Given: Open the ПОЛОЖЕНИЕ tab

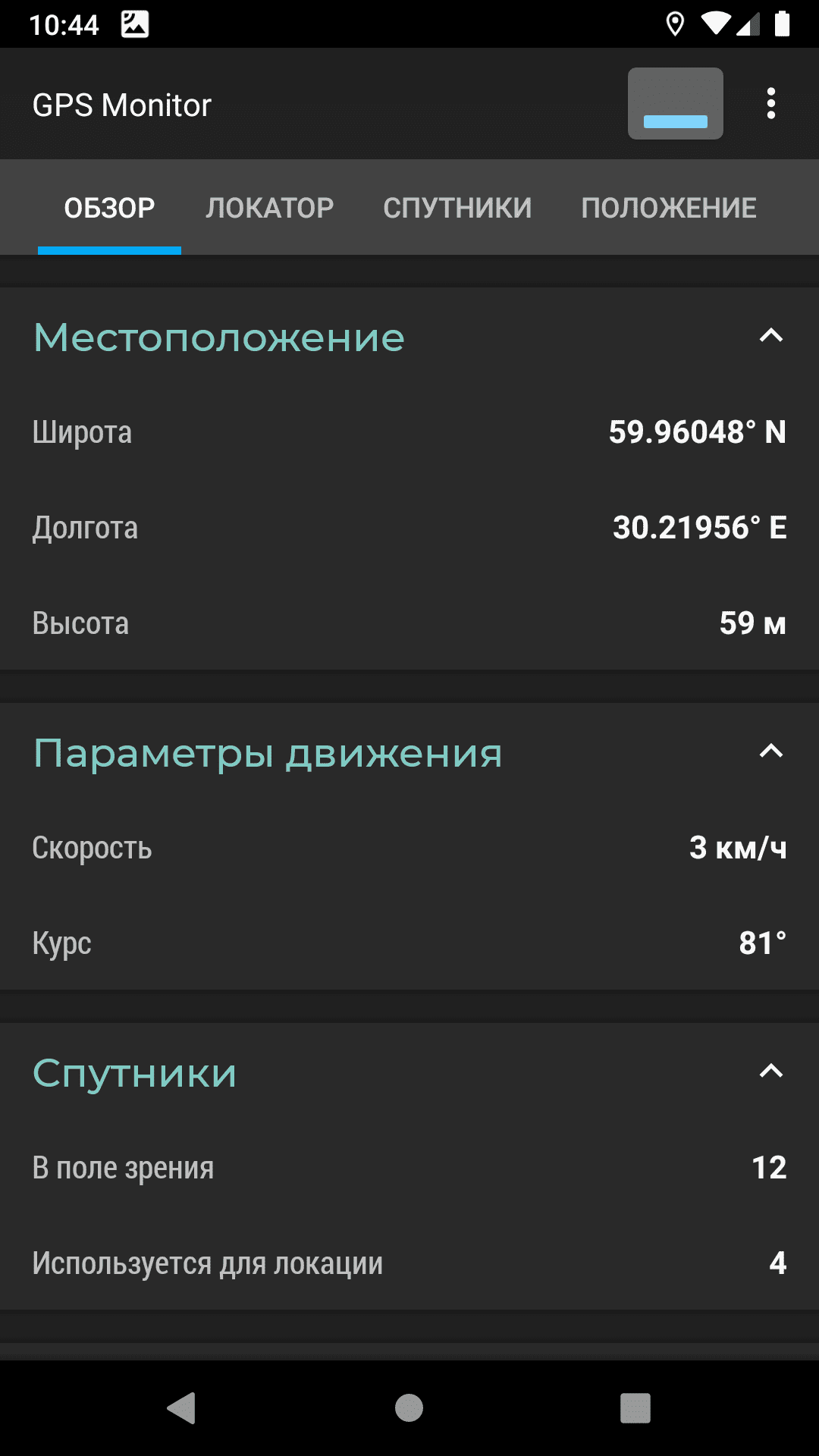Looking at the screenshot, I should [669, 208].
